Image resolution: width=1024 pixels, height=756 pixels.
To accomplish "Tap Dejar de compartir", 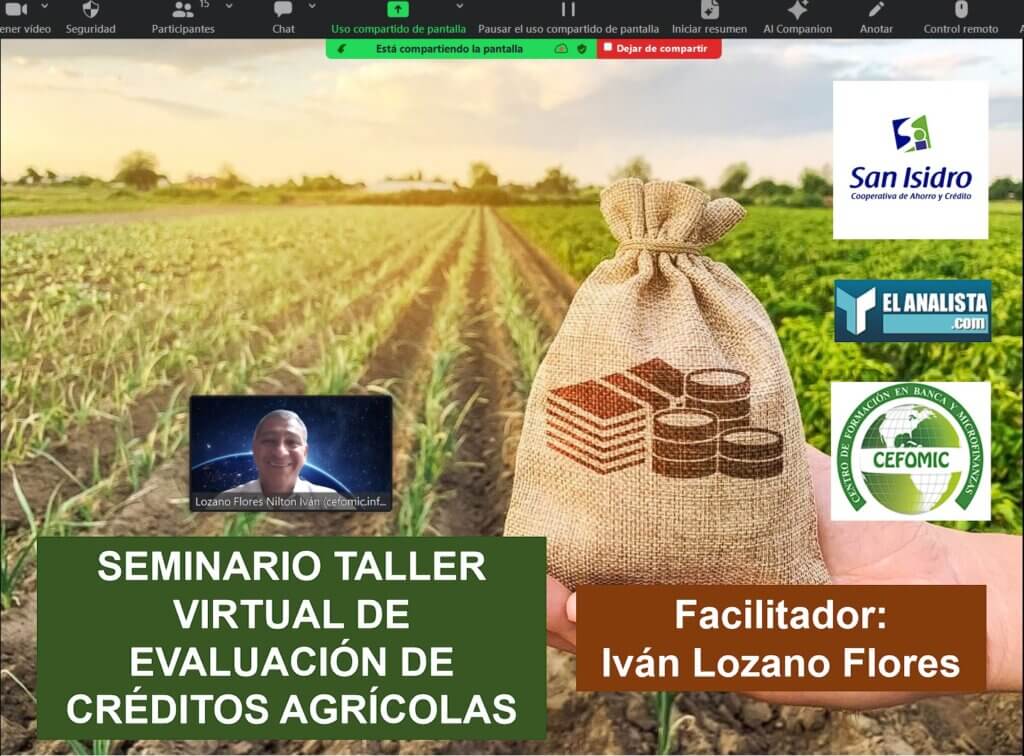I will [659, 48].
